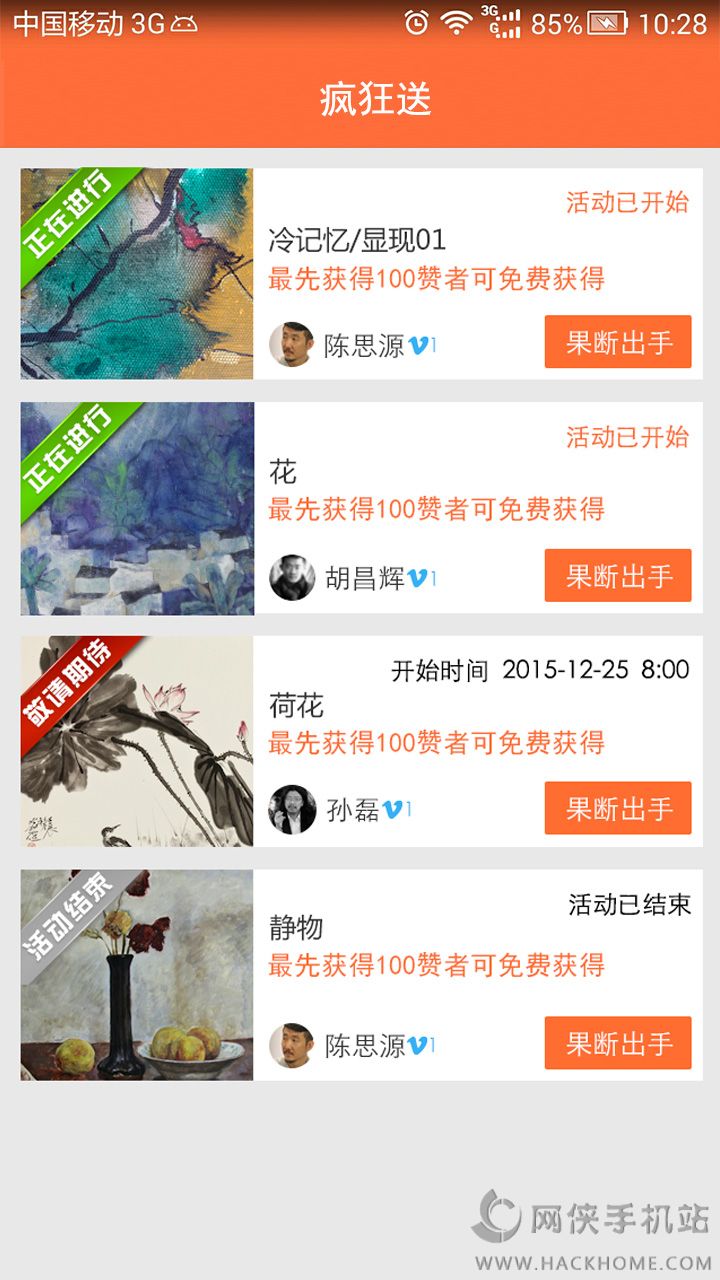The height and width of the screenshot is (1280, 720).
Task: Tap 果断出手 on the 荷花 card
Action: pyautogui.click(x=618, y=808)
